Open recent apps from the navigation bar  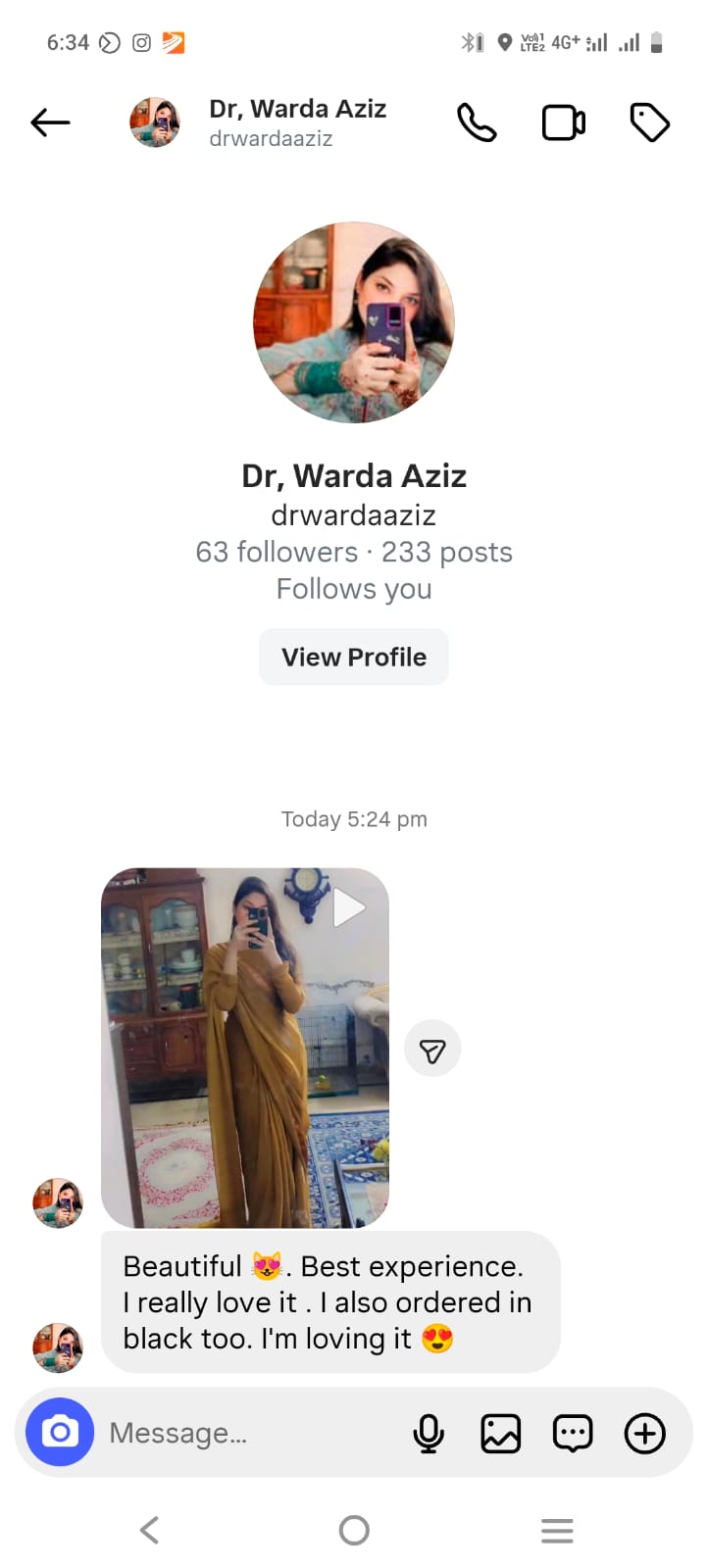(x=557, y=1530)
